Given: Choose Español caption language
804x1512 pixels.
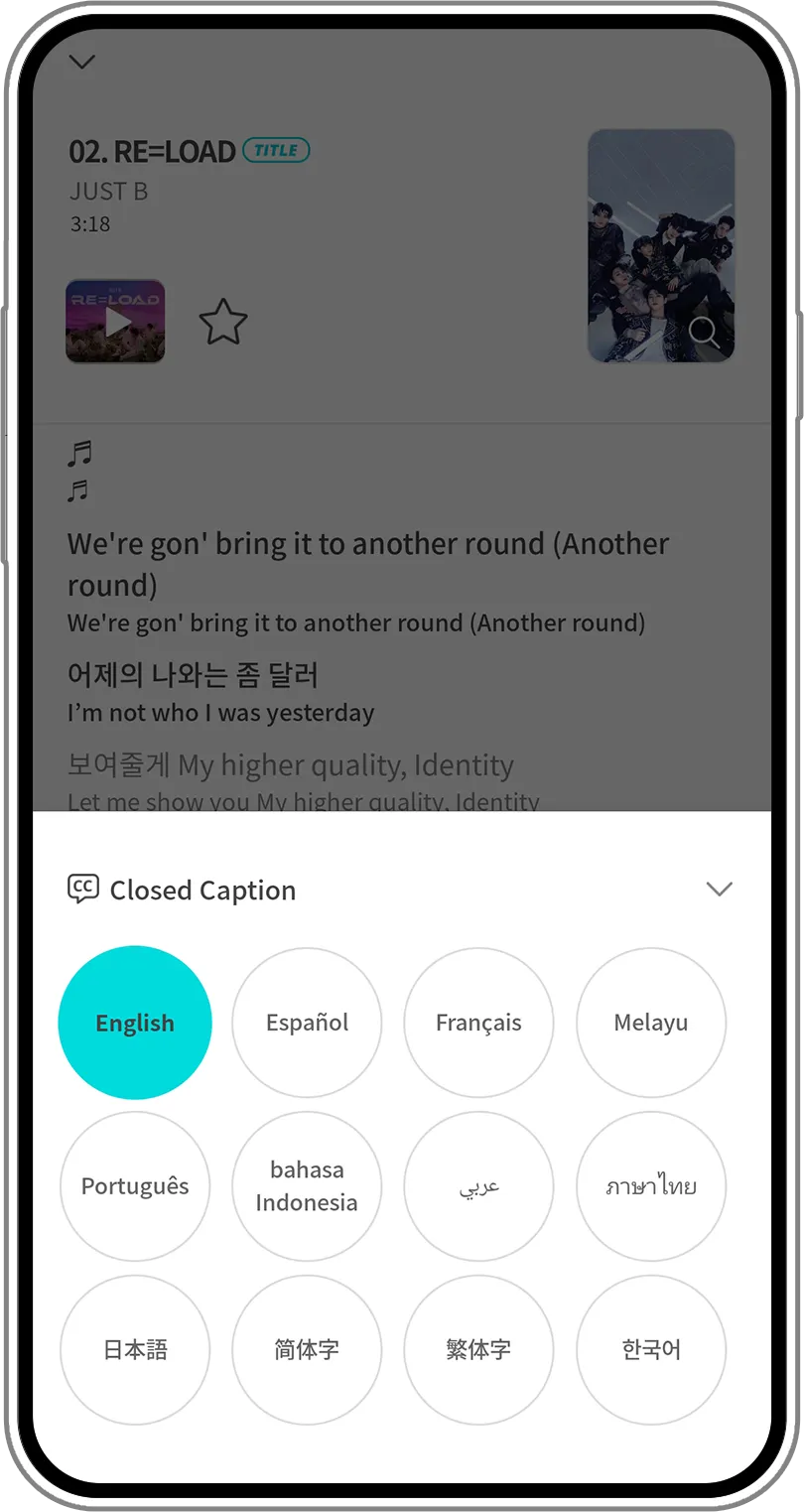Looking at the screenshot, I should click(x=307, y=1023).
